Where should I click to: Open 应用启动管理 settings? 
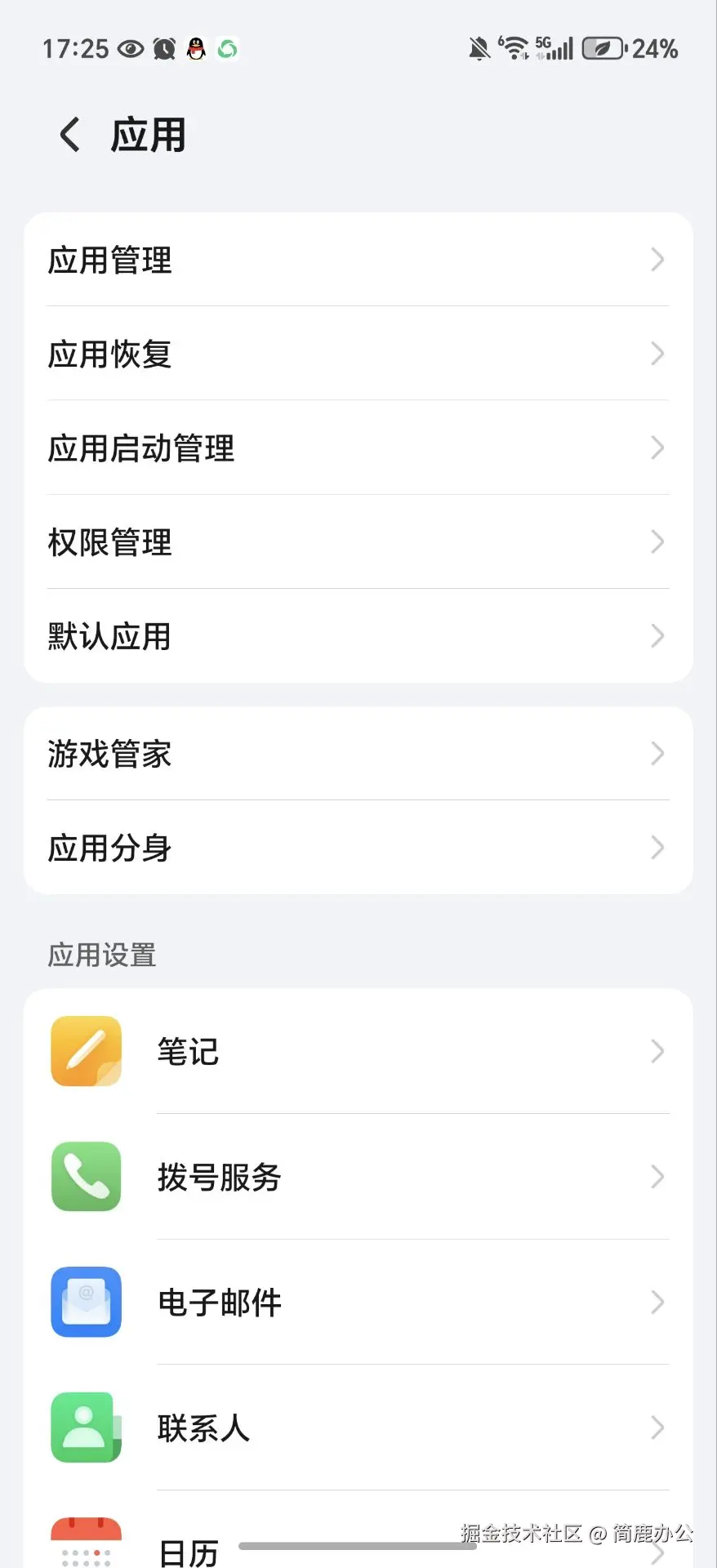click(358, 448)
